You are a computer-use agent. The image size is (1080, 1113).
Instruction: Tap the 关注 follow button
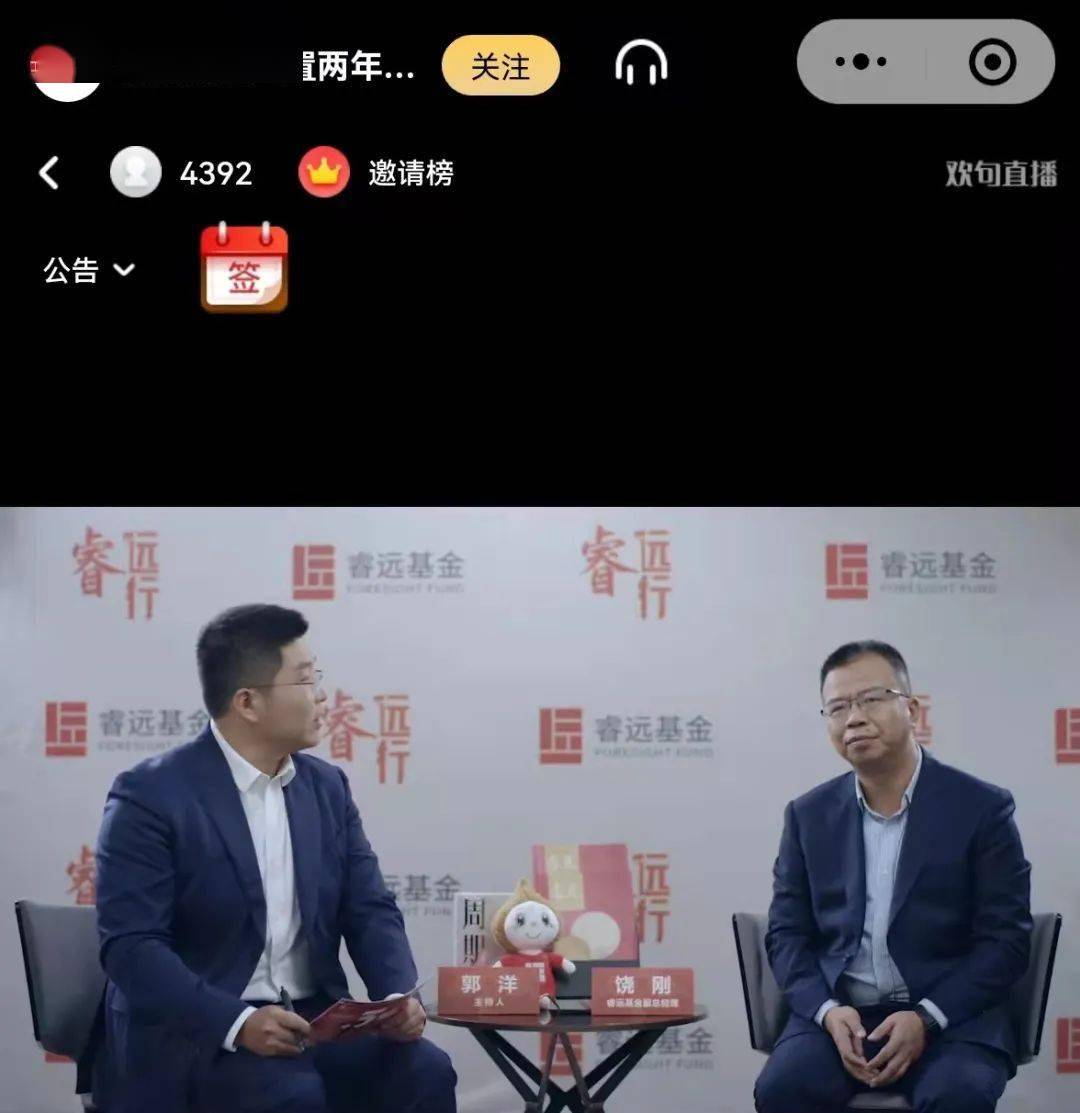(500, 66)
